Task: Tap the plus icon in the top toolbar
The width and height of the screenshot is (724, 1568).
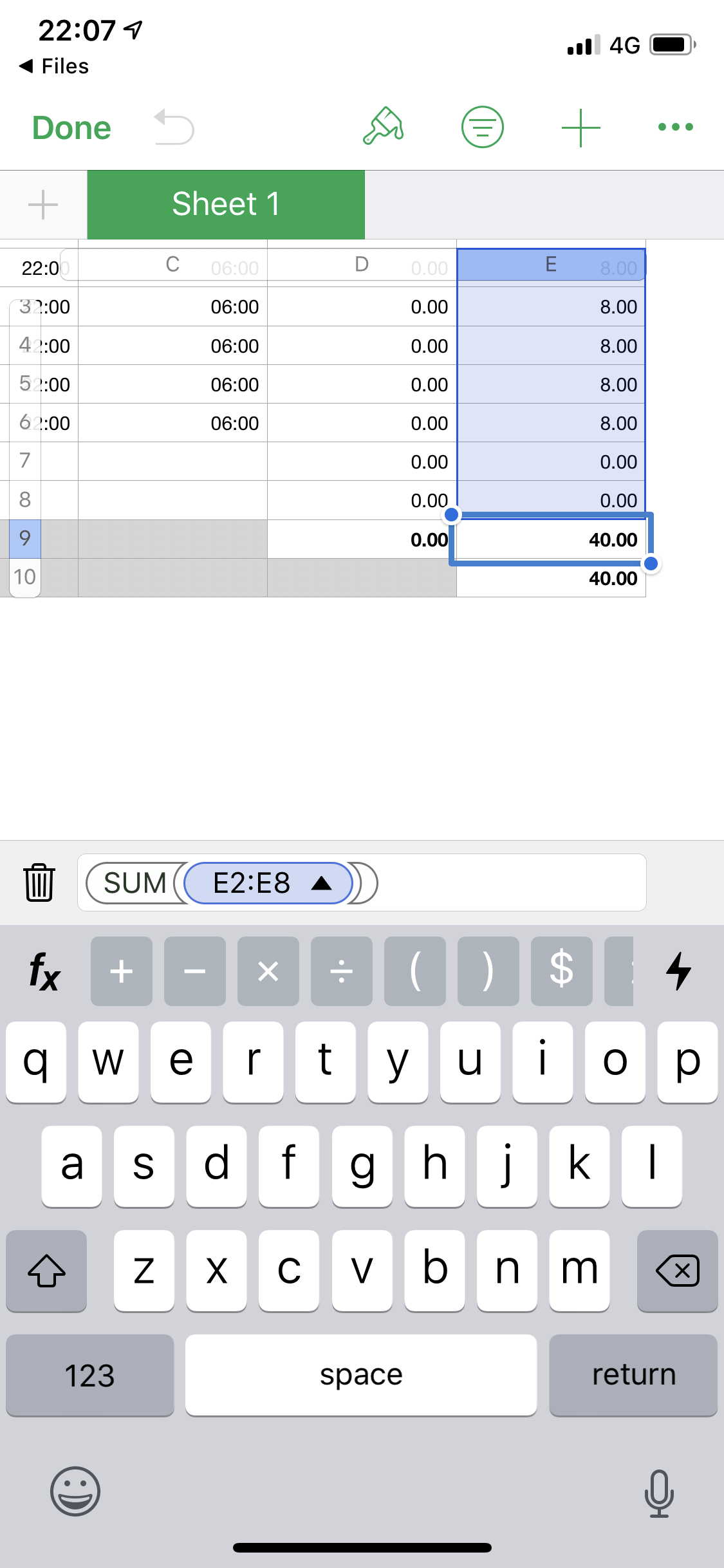Action: [580, 127]
